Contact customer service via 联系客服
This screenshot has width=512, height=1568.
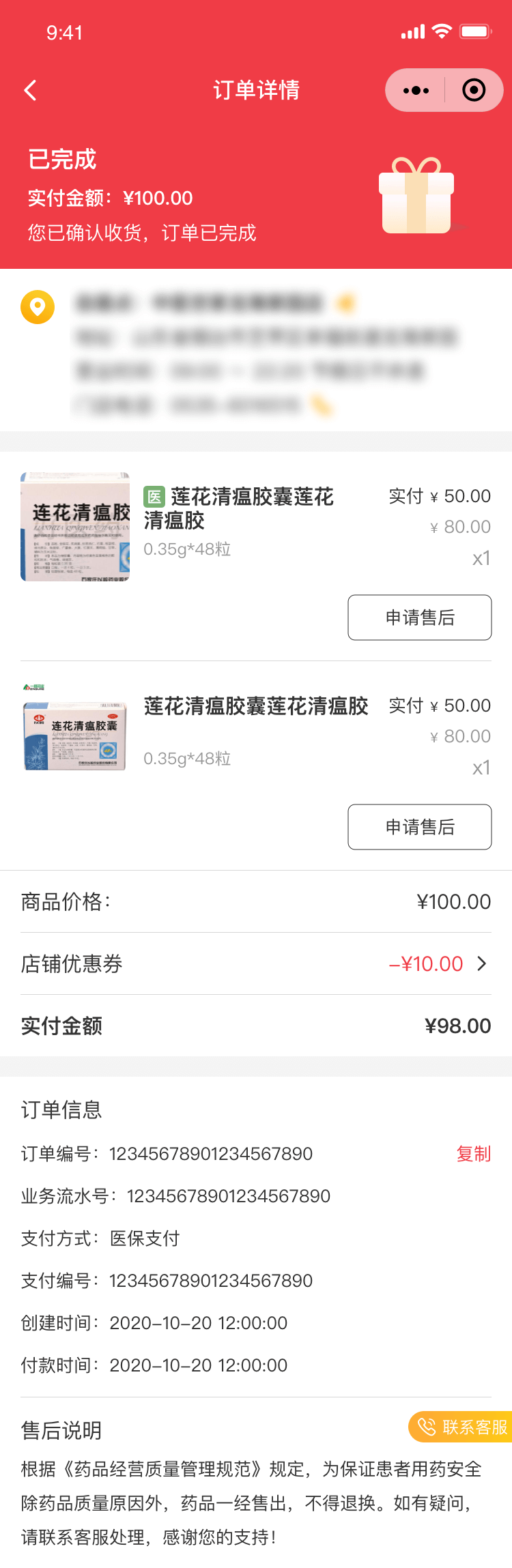click(463, 1427)
